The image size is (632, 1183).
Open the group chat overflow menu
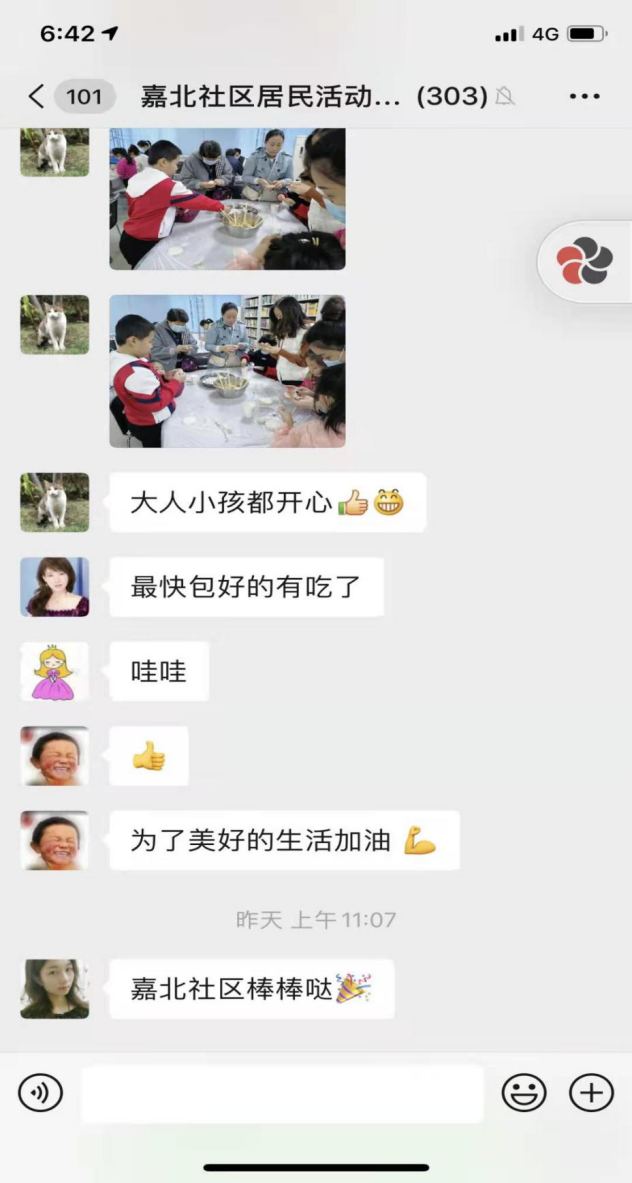pos(584,96)
